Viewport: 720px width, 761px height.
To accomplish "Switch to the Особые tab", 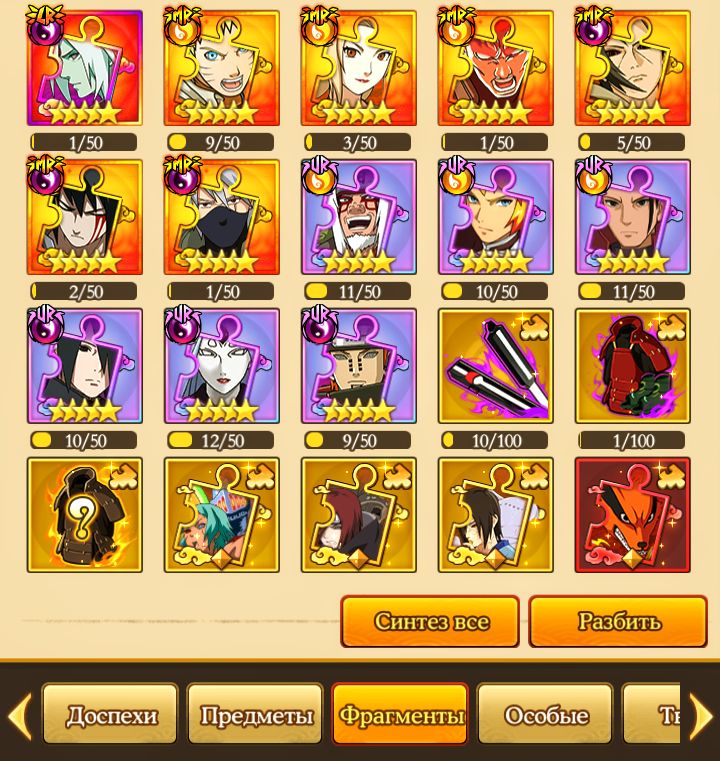I will 545,715.
